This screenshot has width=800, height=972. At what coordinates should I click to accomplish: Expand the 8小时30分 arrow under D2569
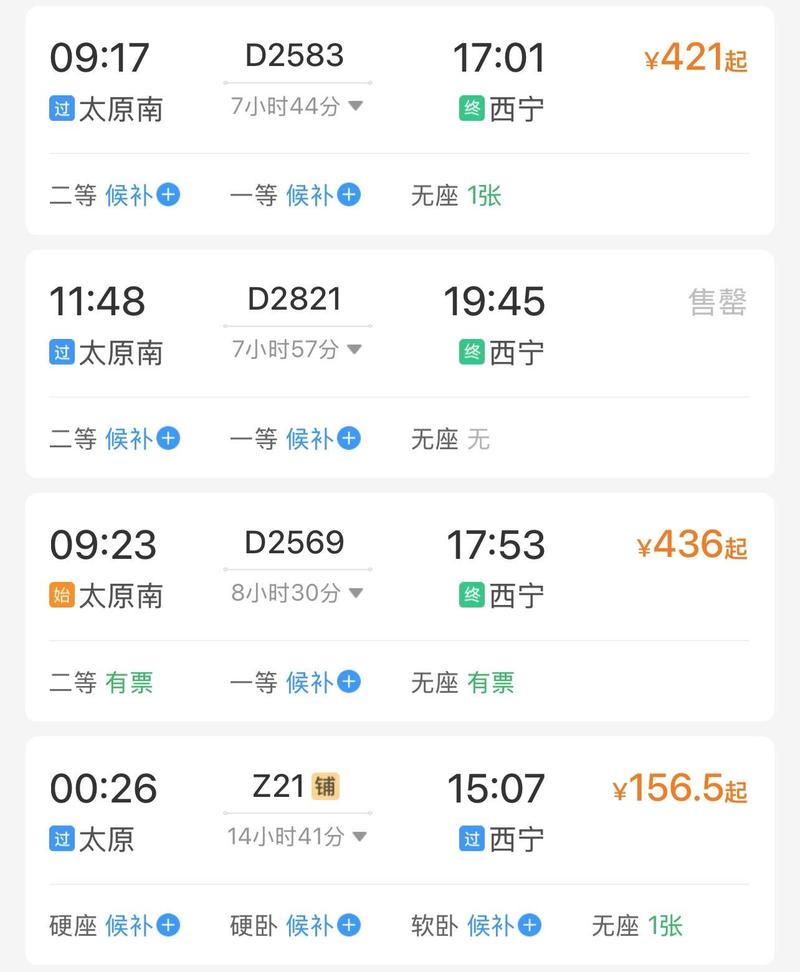[x=355, y=592]
